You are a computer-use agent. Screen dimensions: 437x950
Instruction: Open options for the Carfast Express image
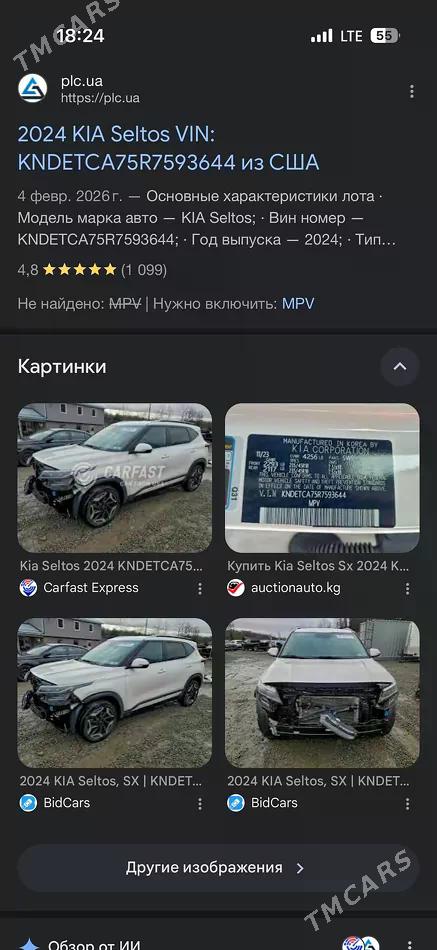199,588
